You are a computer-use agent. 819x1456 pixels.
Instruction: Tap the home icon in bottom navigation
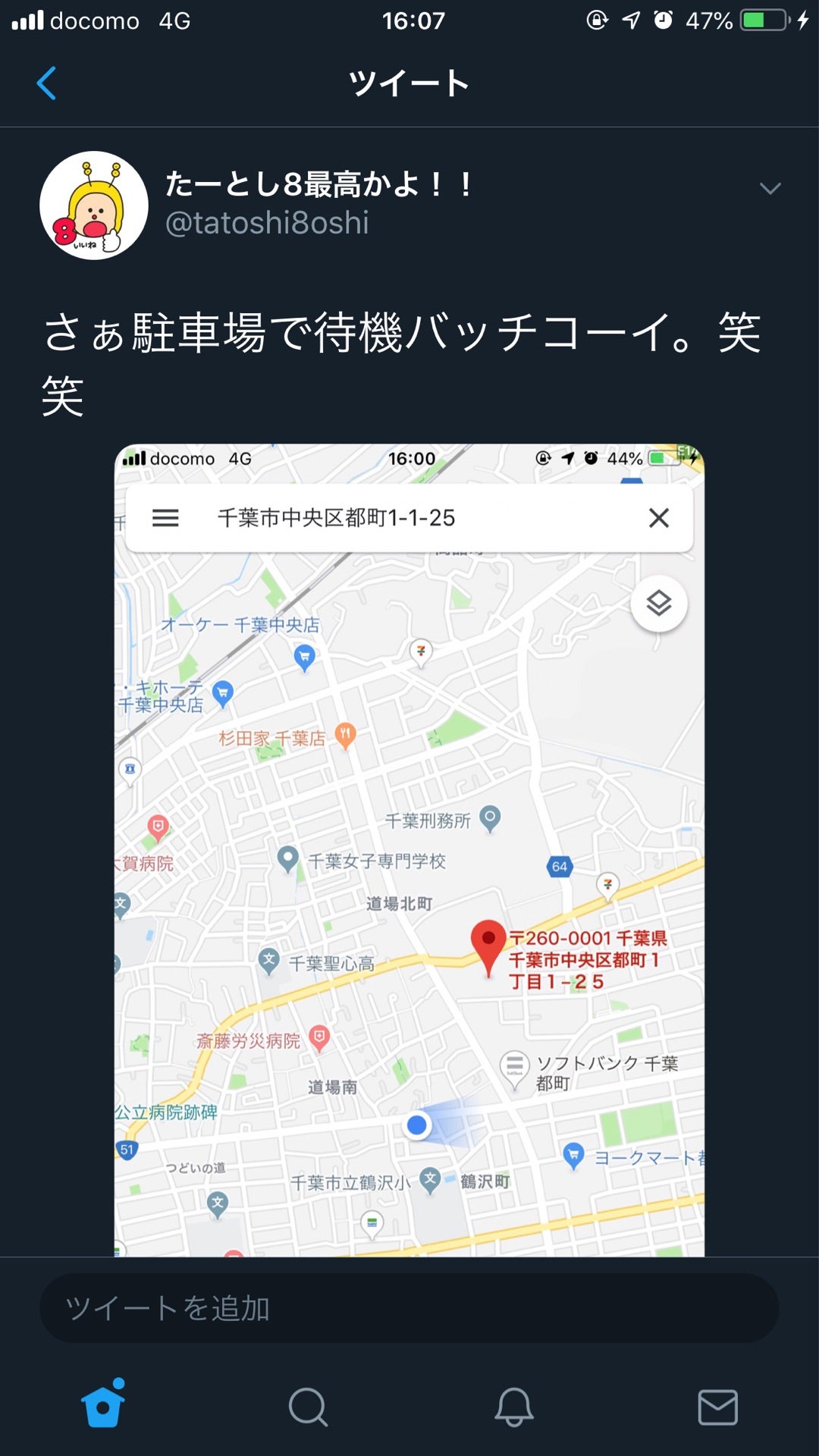102,1407
